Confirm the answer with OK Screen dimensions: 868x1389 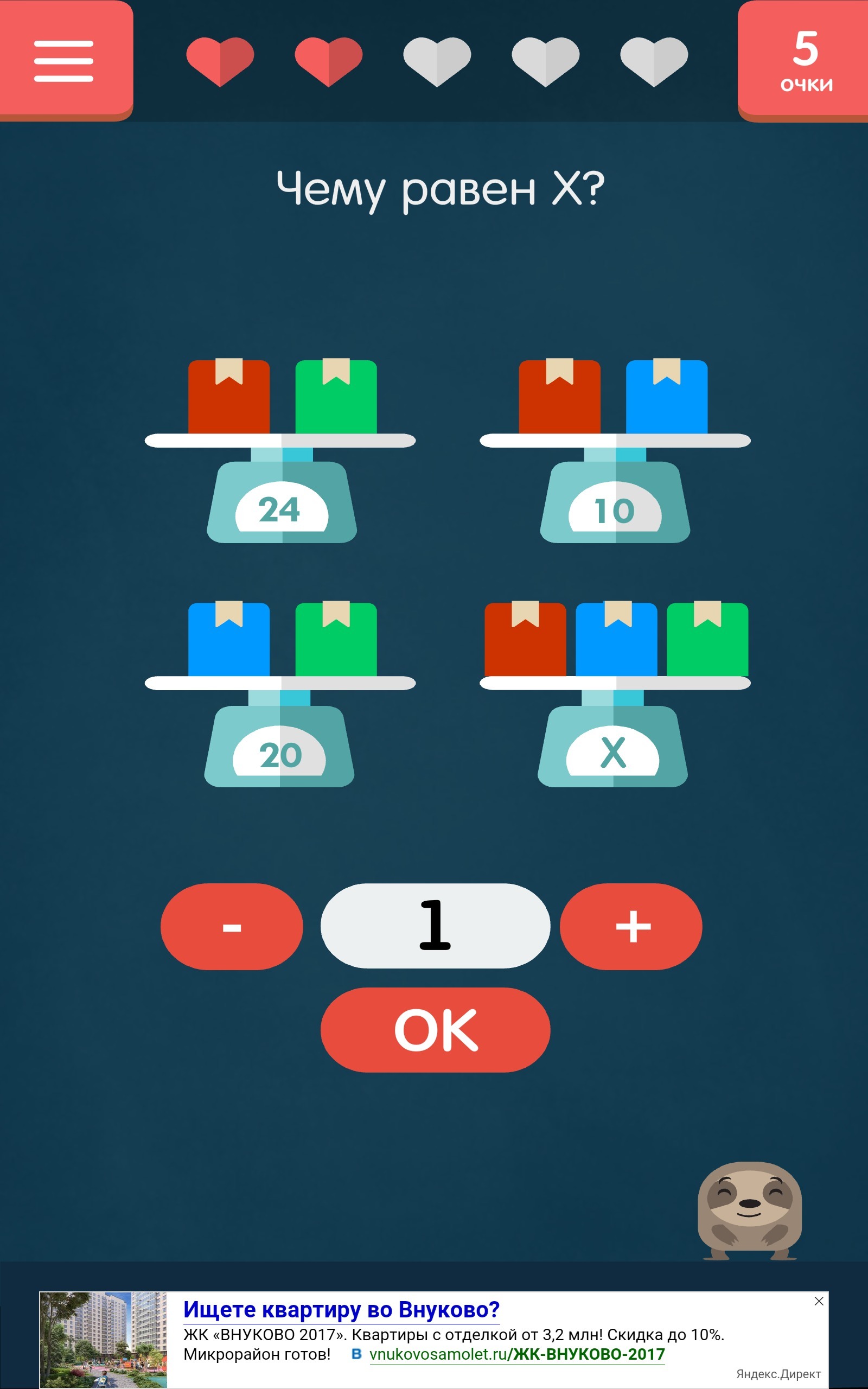point(435,1030)
